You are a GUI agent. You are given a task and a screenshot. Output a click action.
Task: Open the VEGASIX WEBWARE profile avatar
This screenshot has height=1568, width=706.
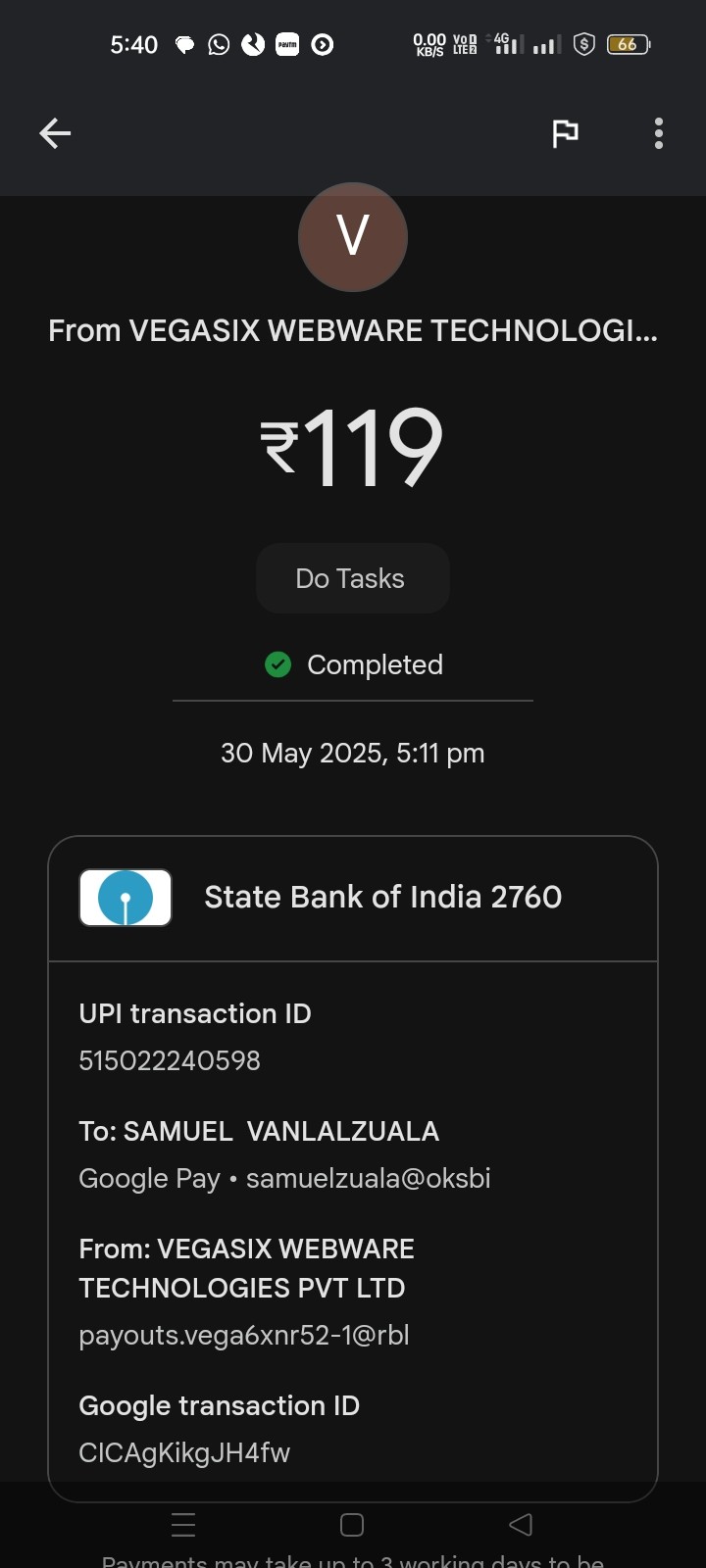tap(353, 237)
